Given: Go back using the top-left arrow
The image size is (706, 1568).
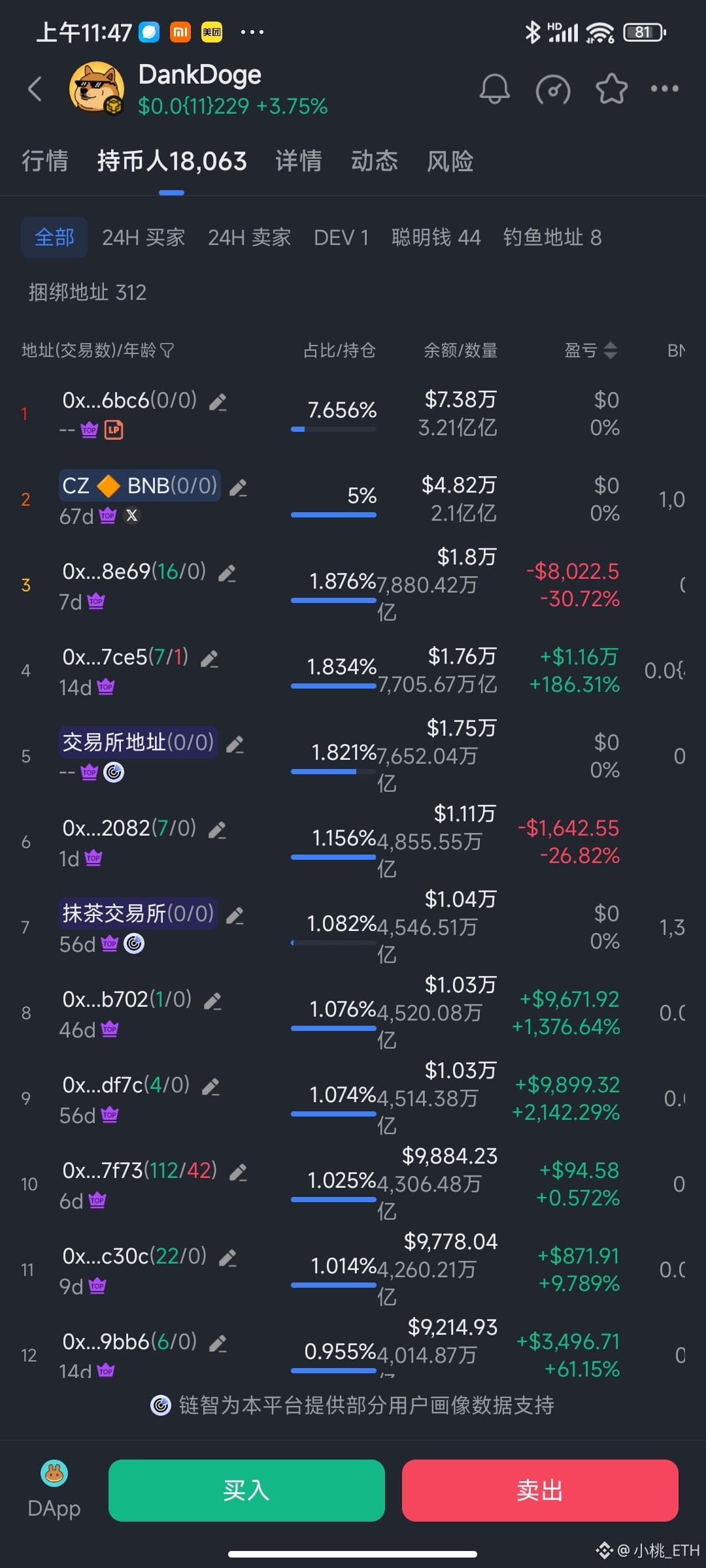Looking at the screenshot, I should coord(35,89).
